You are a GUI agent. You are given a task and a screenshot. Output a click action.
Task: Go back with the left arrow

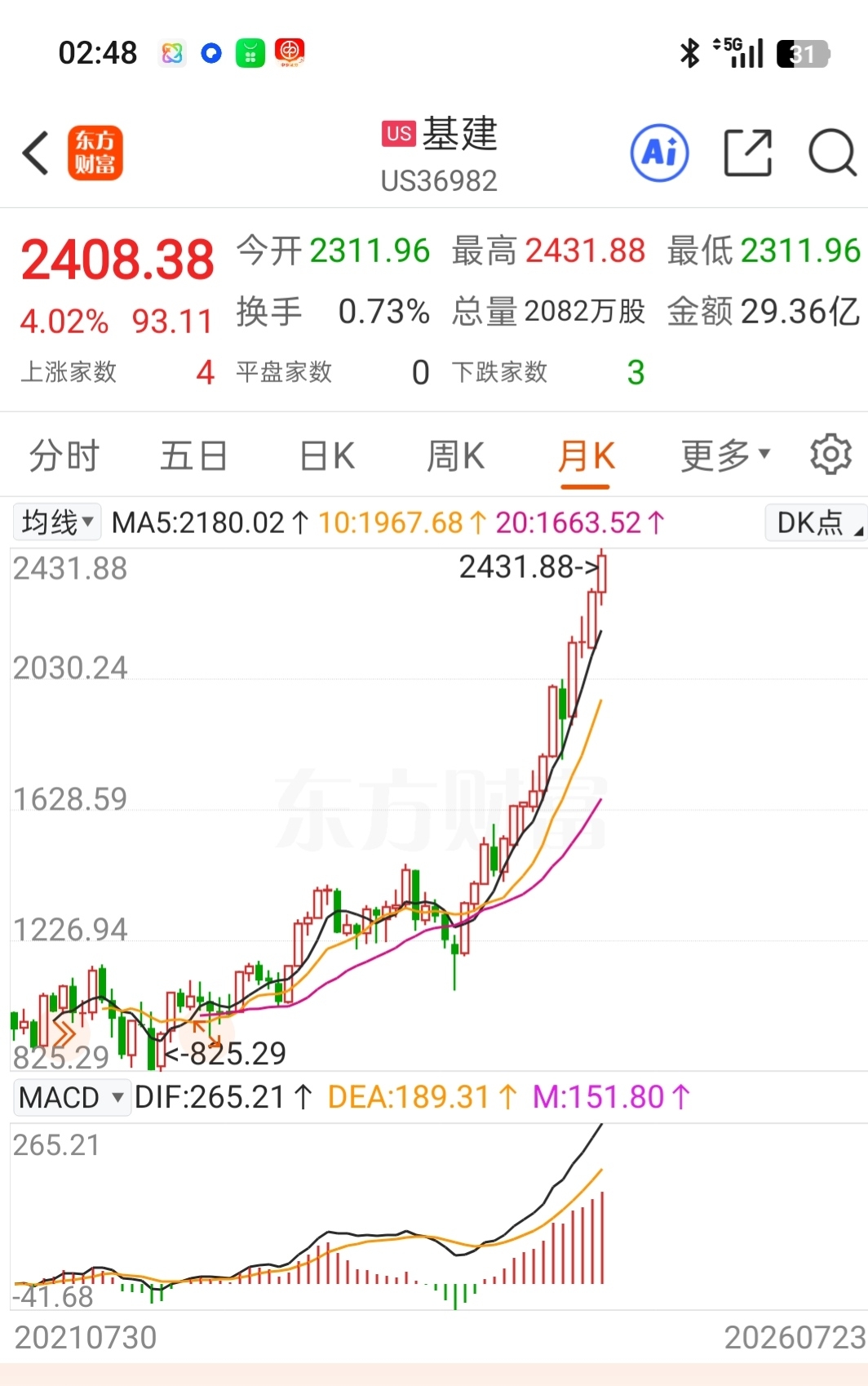click(x=36, y=153)
